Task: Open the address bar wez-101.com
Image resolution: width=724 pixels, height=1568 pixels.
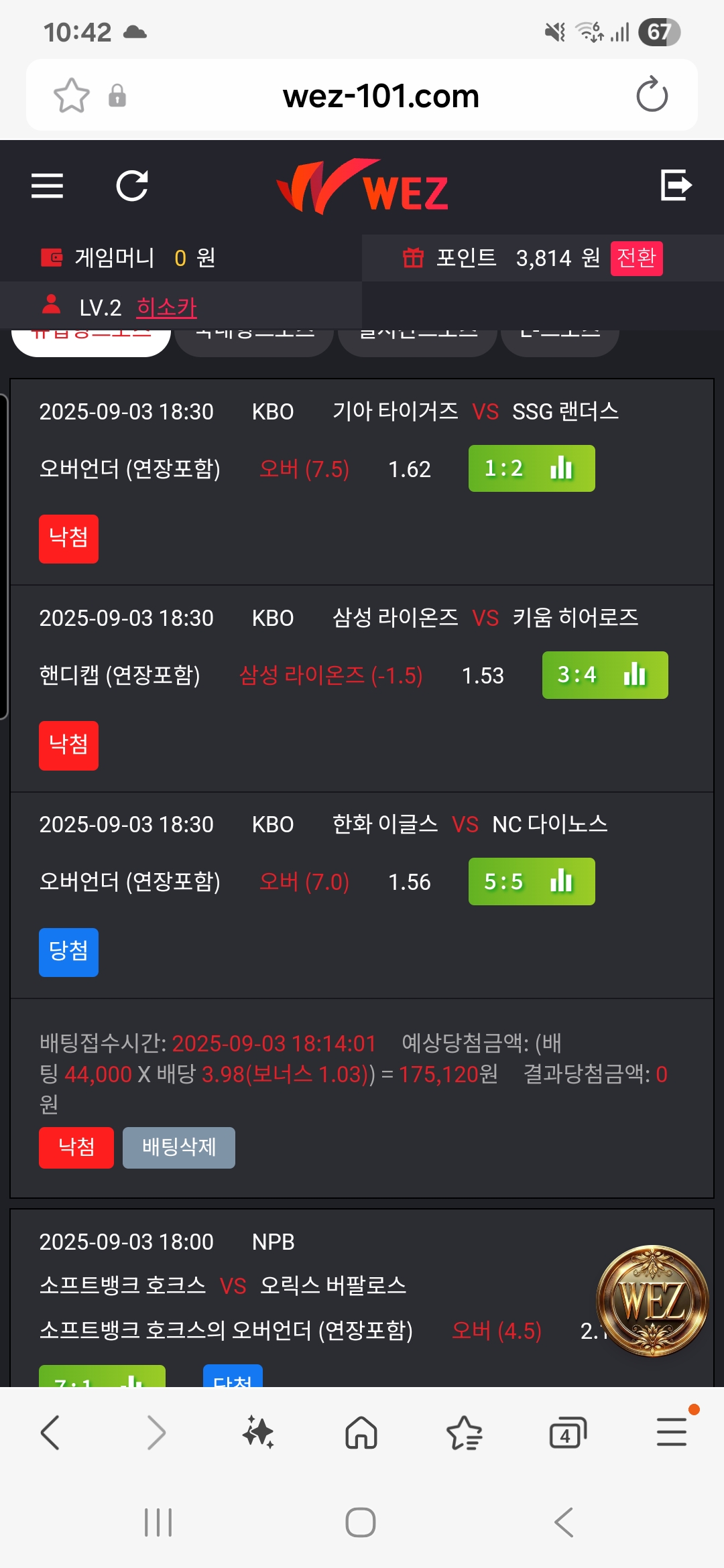Action: click(x=381, y=95)
